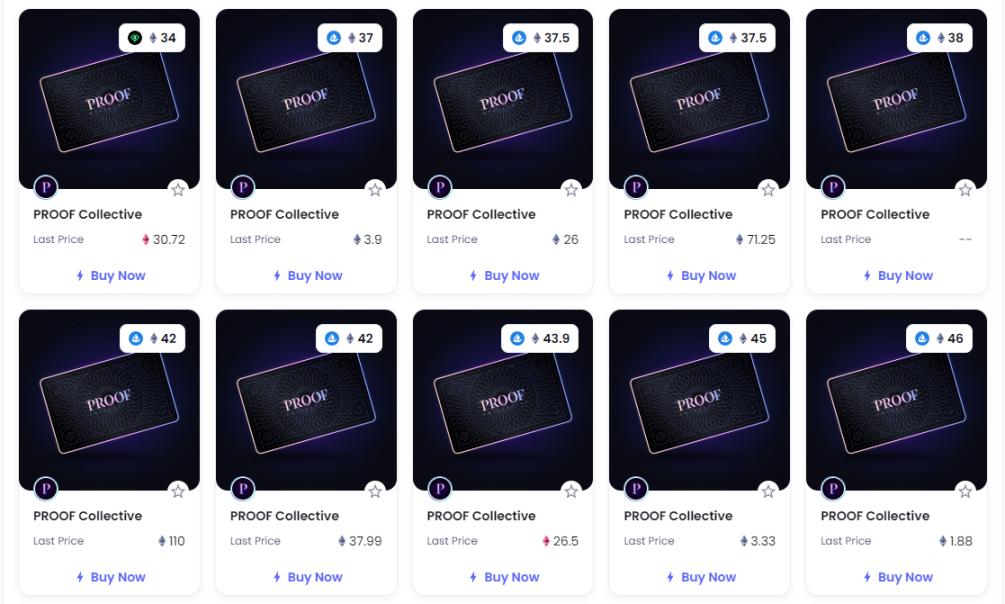Star the card with last price 37.99
The height and width of the screenshot is (604, 1005).
(375, 490)
